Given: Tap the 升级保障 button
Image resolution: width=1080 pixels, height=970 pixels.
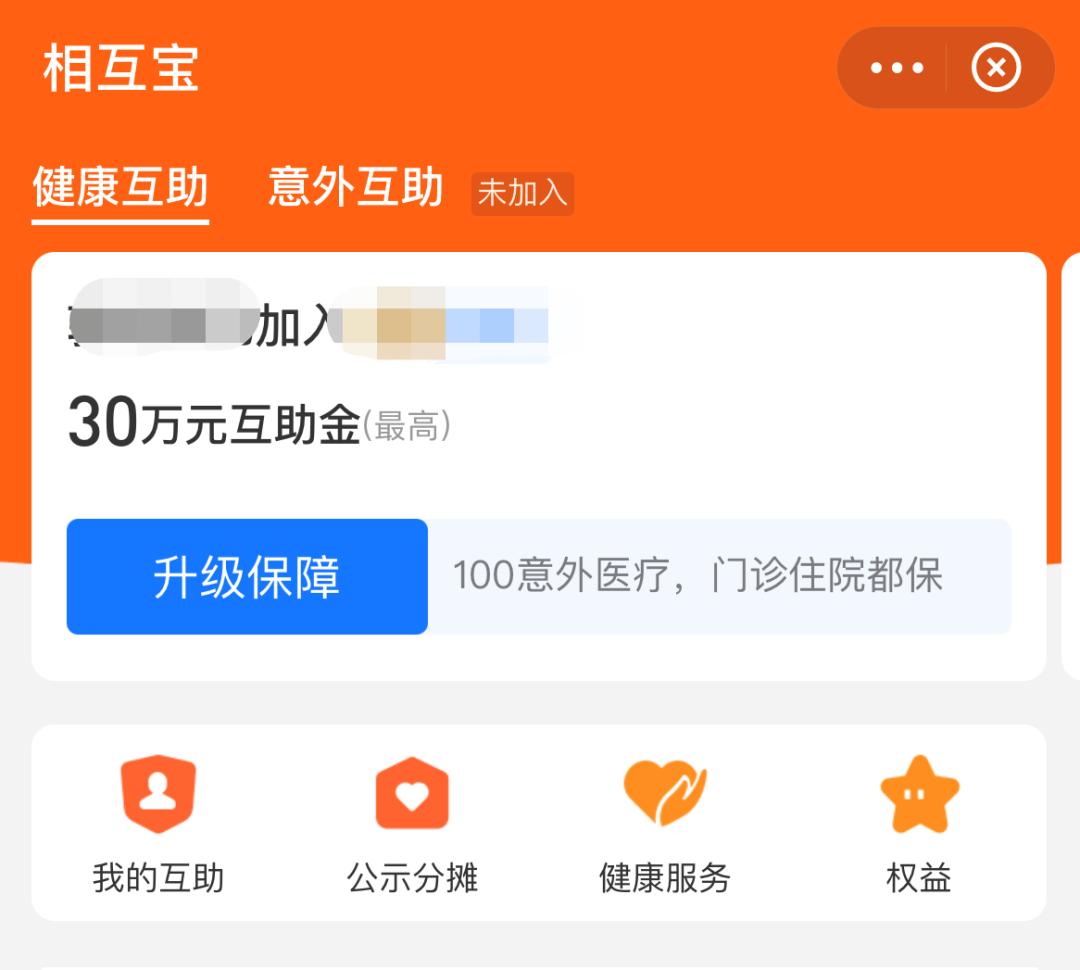Looking at the screenshot, I should (x=247, y=577).
